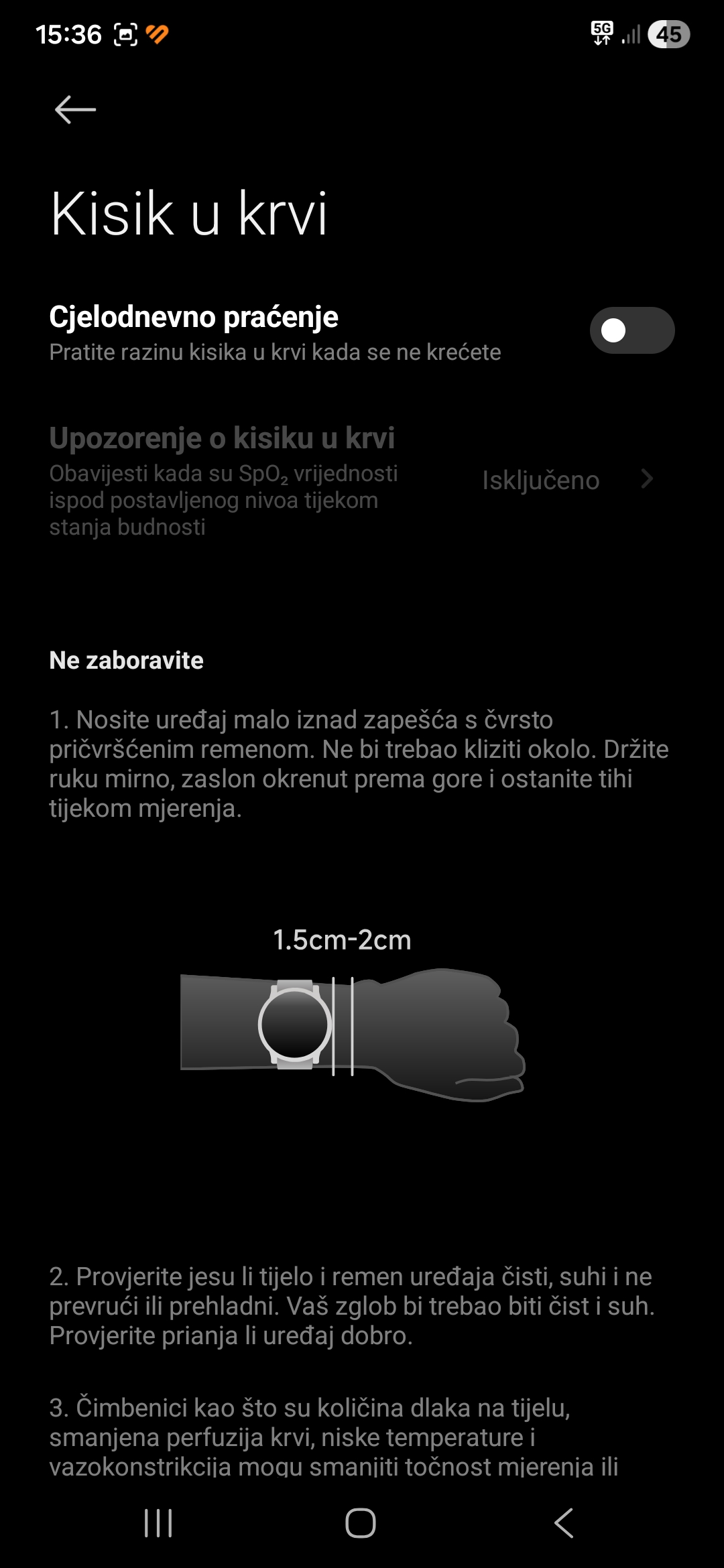Open Upozorenje o kisiku u krvi setting
Image resolution: width=724 pixels, height=1568 pixels.
(x=351, y=480)
